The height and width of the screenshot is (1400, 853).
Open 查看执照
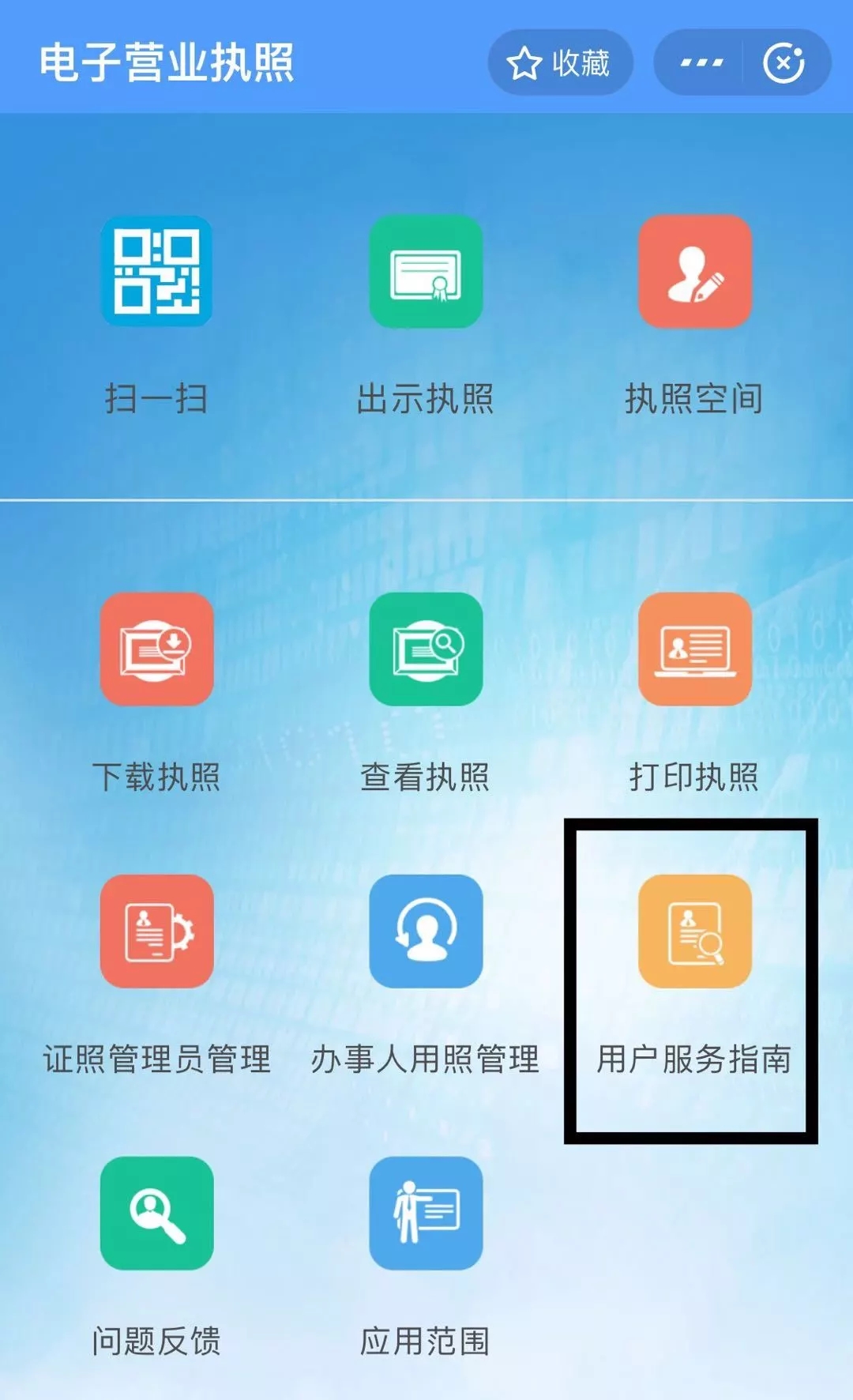[426, 649]
